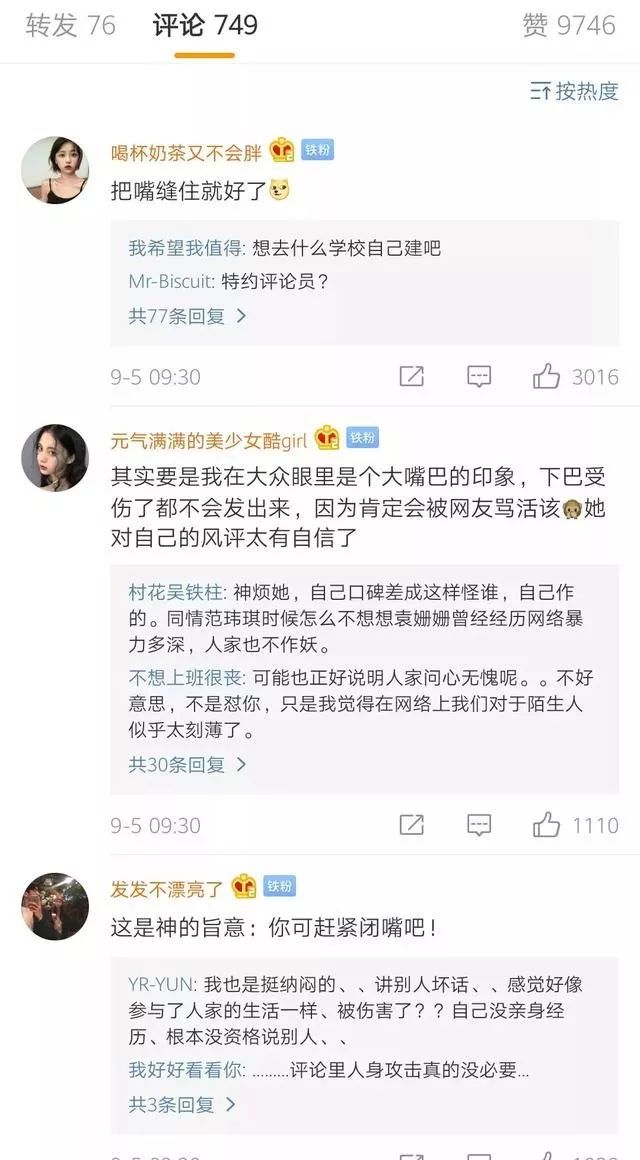Like the comment with 1110 likes
This screenshot has height=1160, width=640.
click(x=575, y=825)
